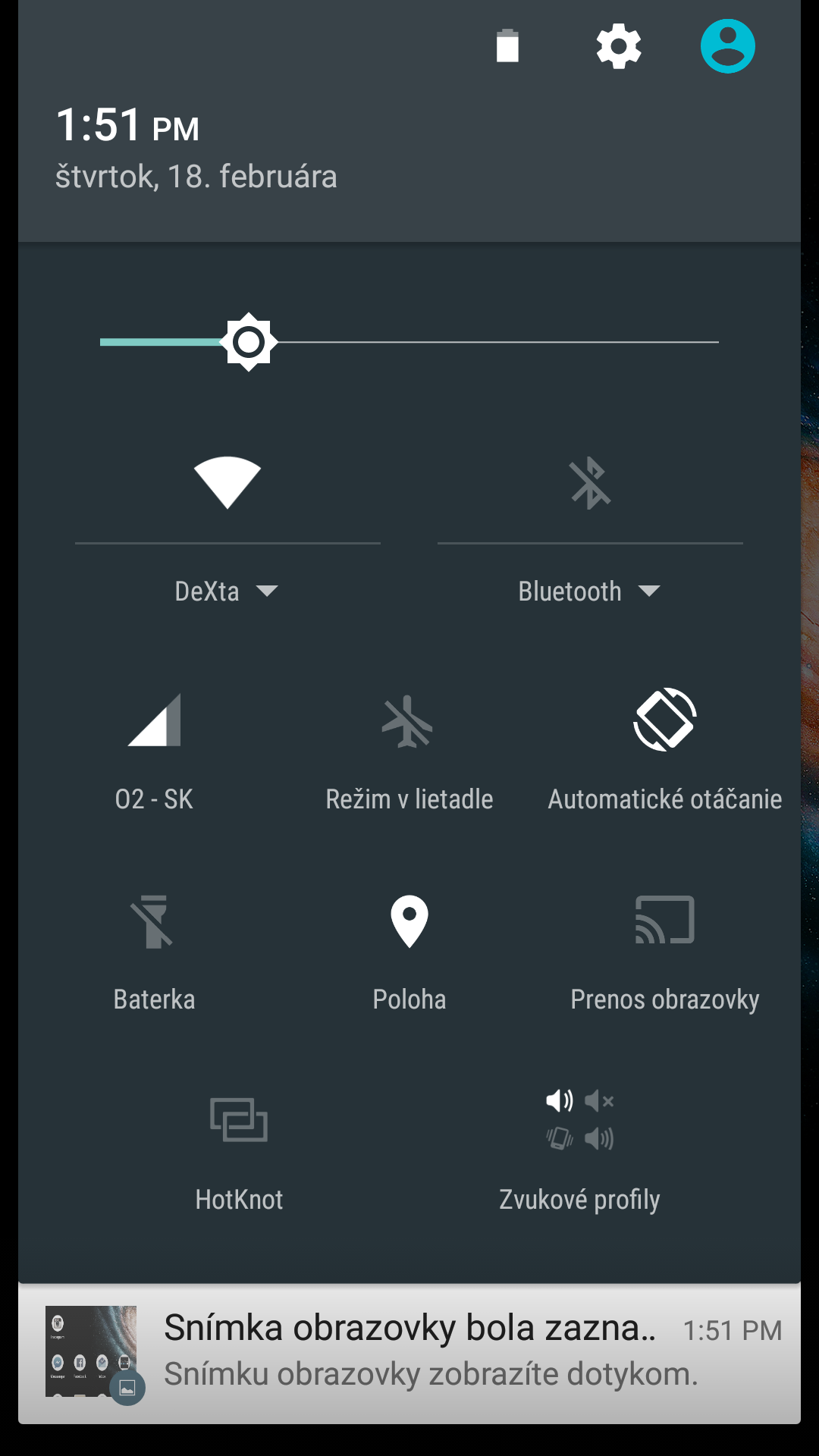Screen dimensions: 819x1456
Task: Turn on the Baterka flashlight
Action: 154,948
